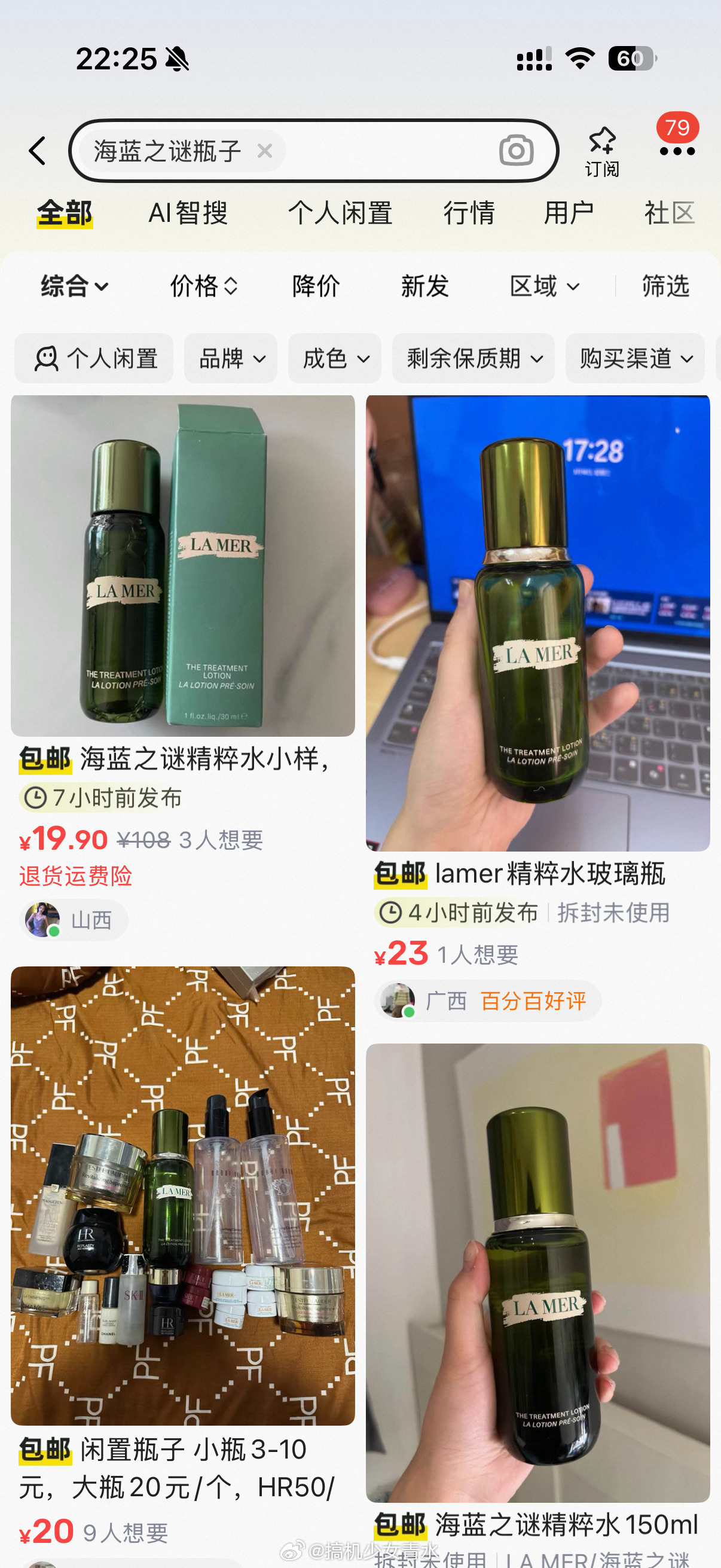Toggle the 降价 price-drop filter

pyautogui.click(x=314, y=286)
